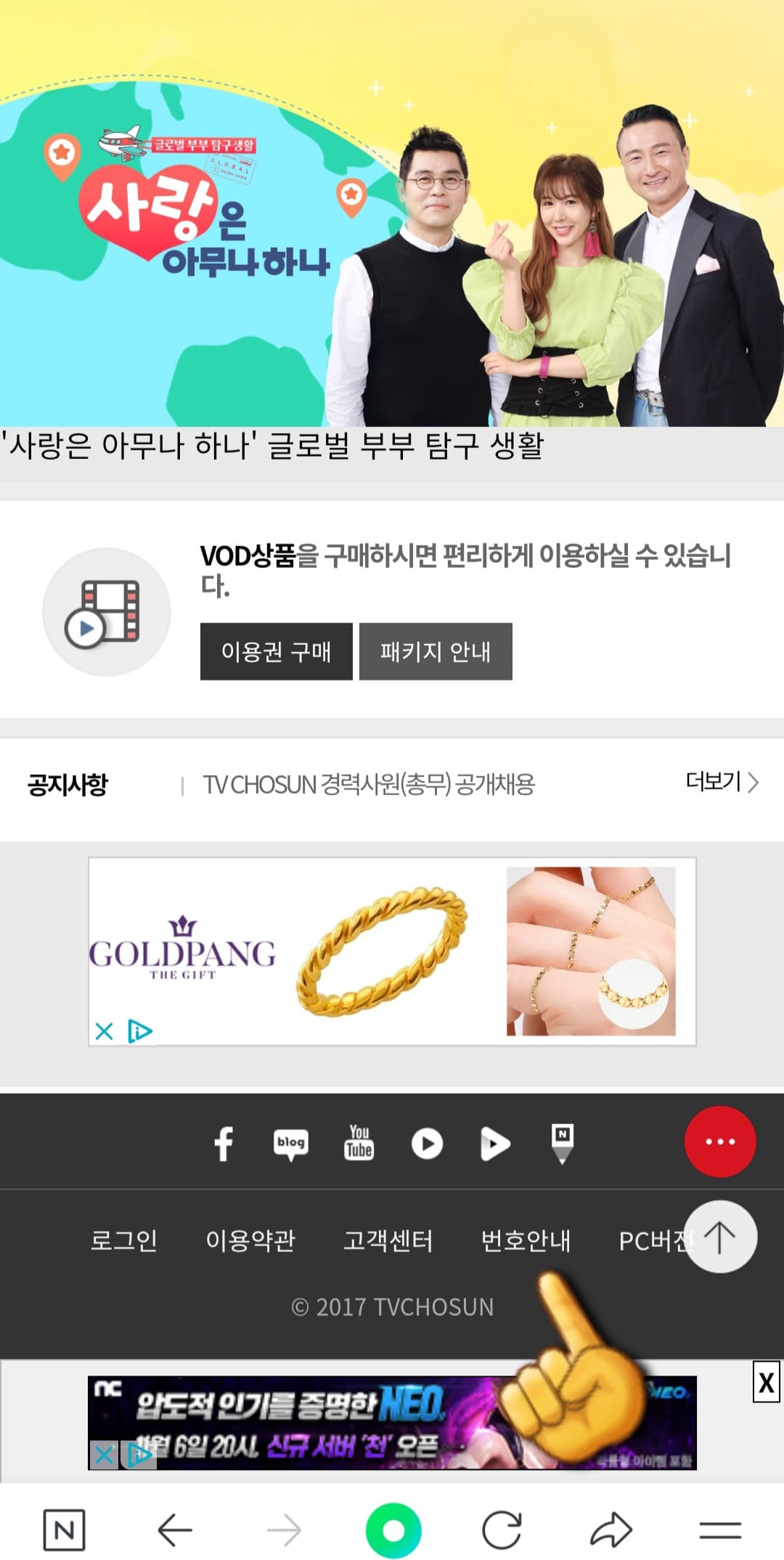Open the blog icon in the footer
Viewport: 784px width, 1560px height.
(x=290, y=1142)
